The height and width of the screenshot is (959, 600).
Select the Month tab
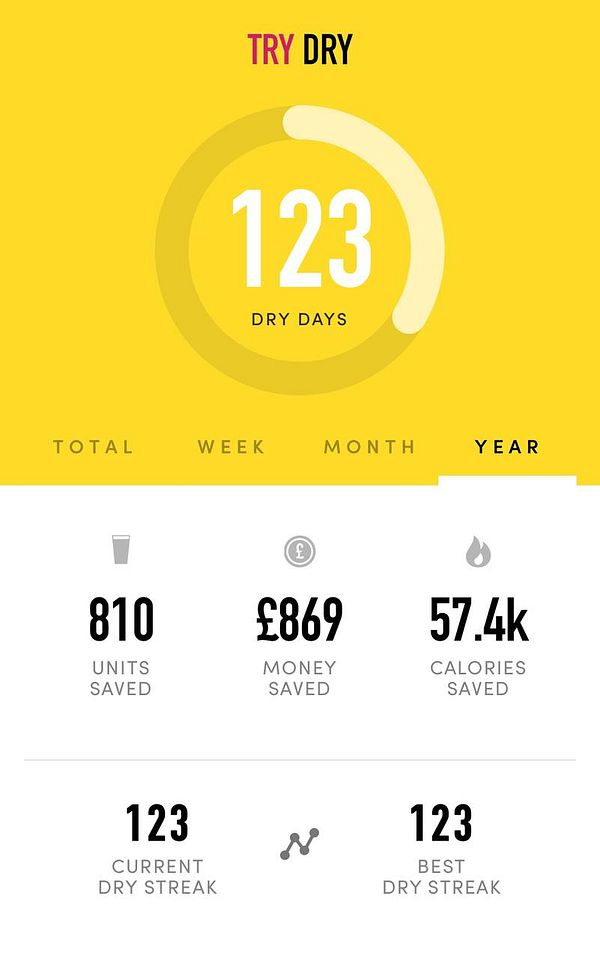370,447
